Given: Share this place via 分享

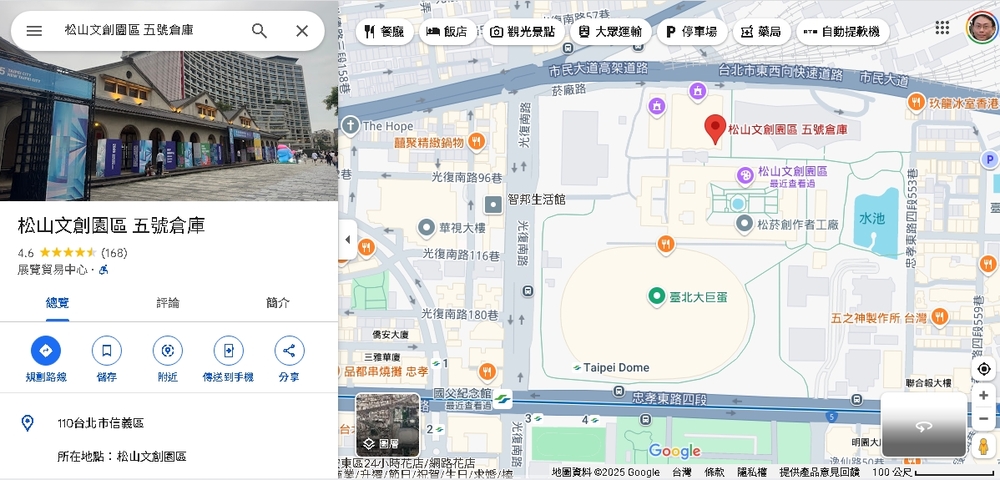Looking at the screenshot, I should coord(289,351).
